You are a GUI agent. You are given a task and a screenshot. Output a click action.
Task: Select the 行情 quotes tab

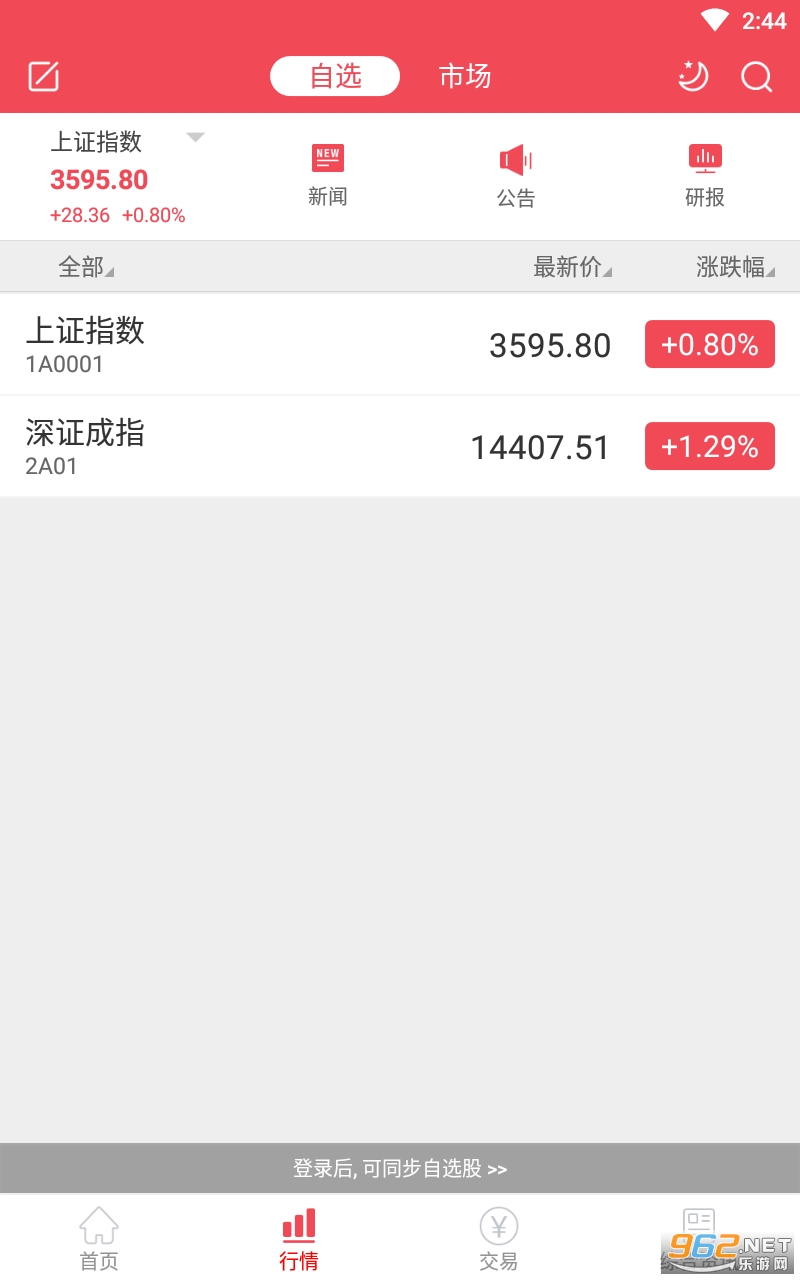(299, 1239)
